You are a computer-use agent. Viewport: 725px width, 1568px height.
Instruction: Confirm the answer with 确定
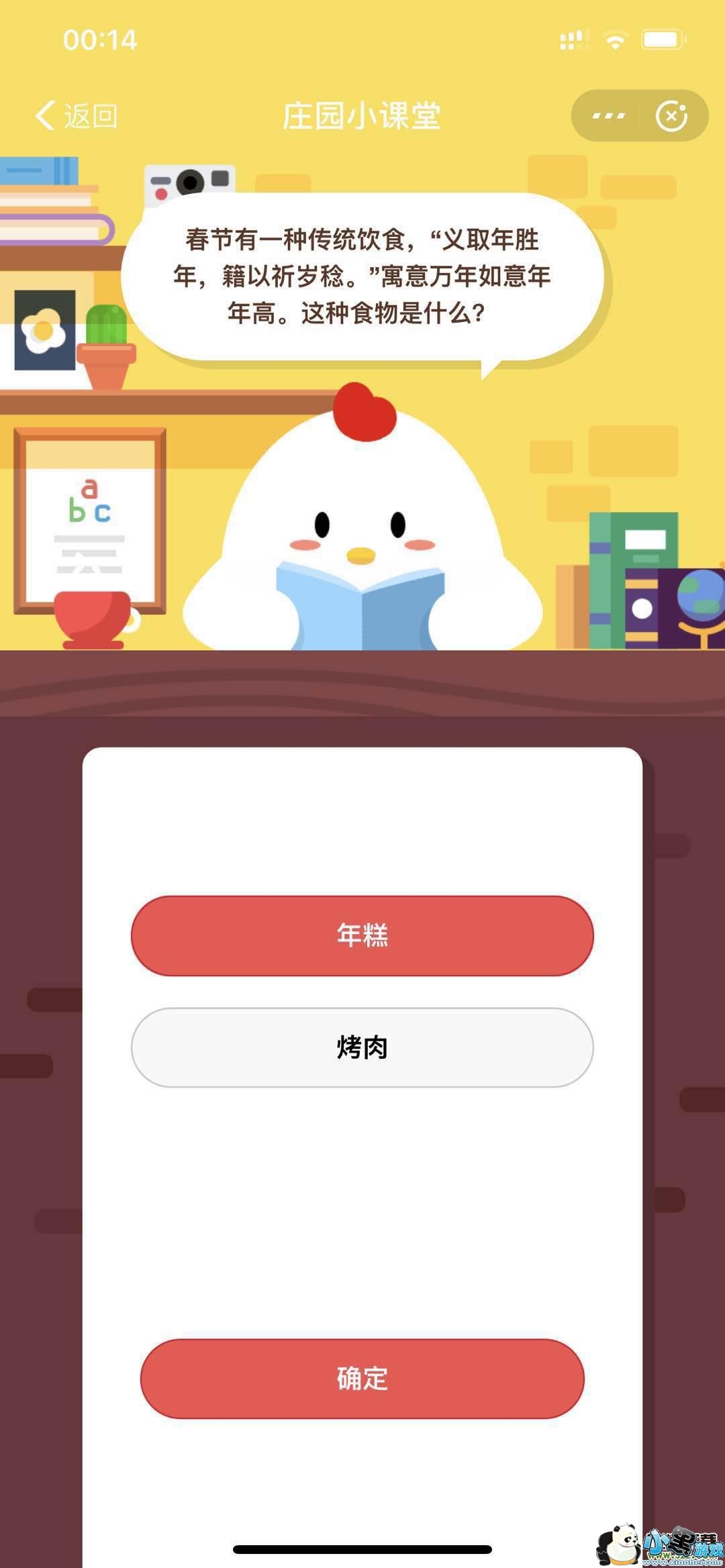[362, 1379]
